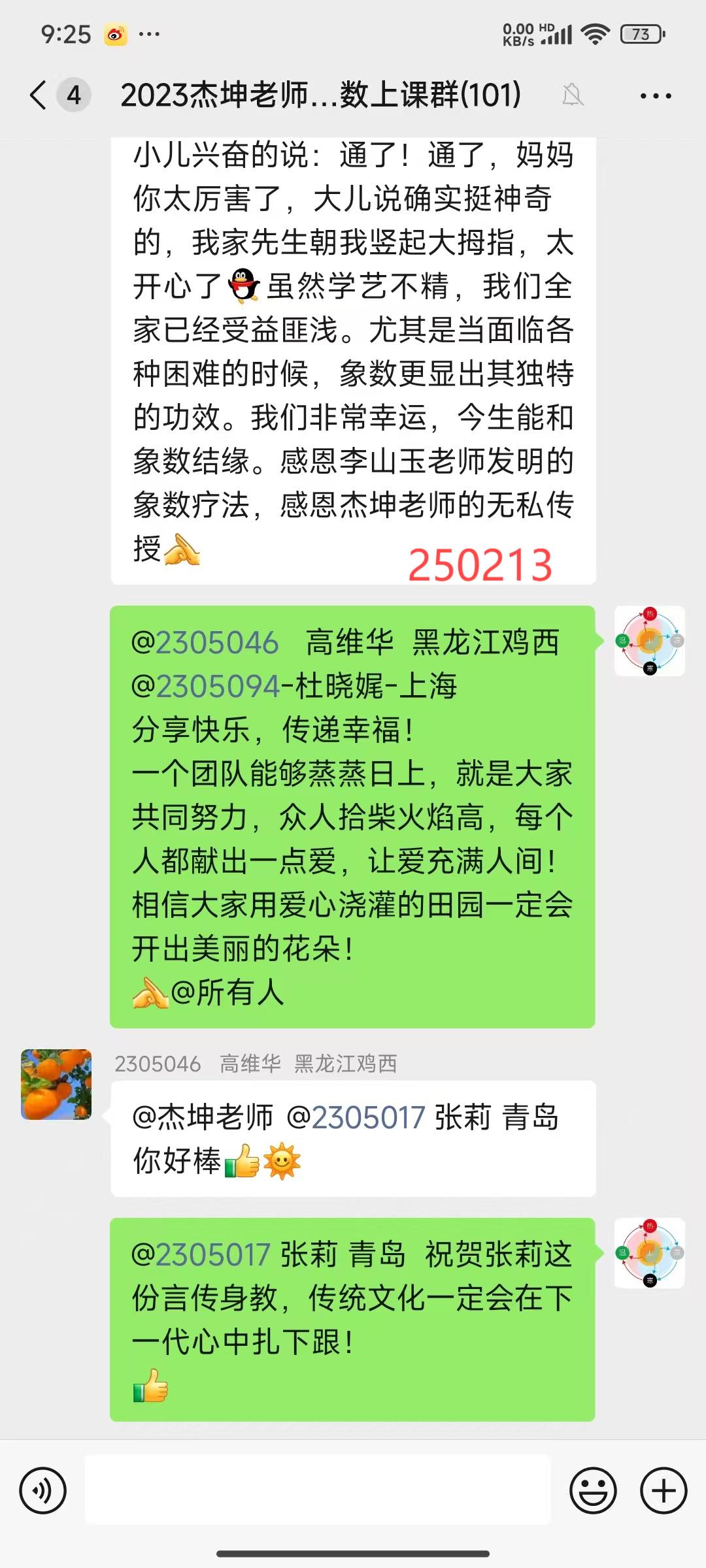Viewport: 706px width, 1568px height.
Task: Open the avatar beside the 祝贺张莉 message
Action: tap(649, 1252)
